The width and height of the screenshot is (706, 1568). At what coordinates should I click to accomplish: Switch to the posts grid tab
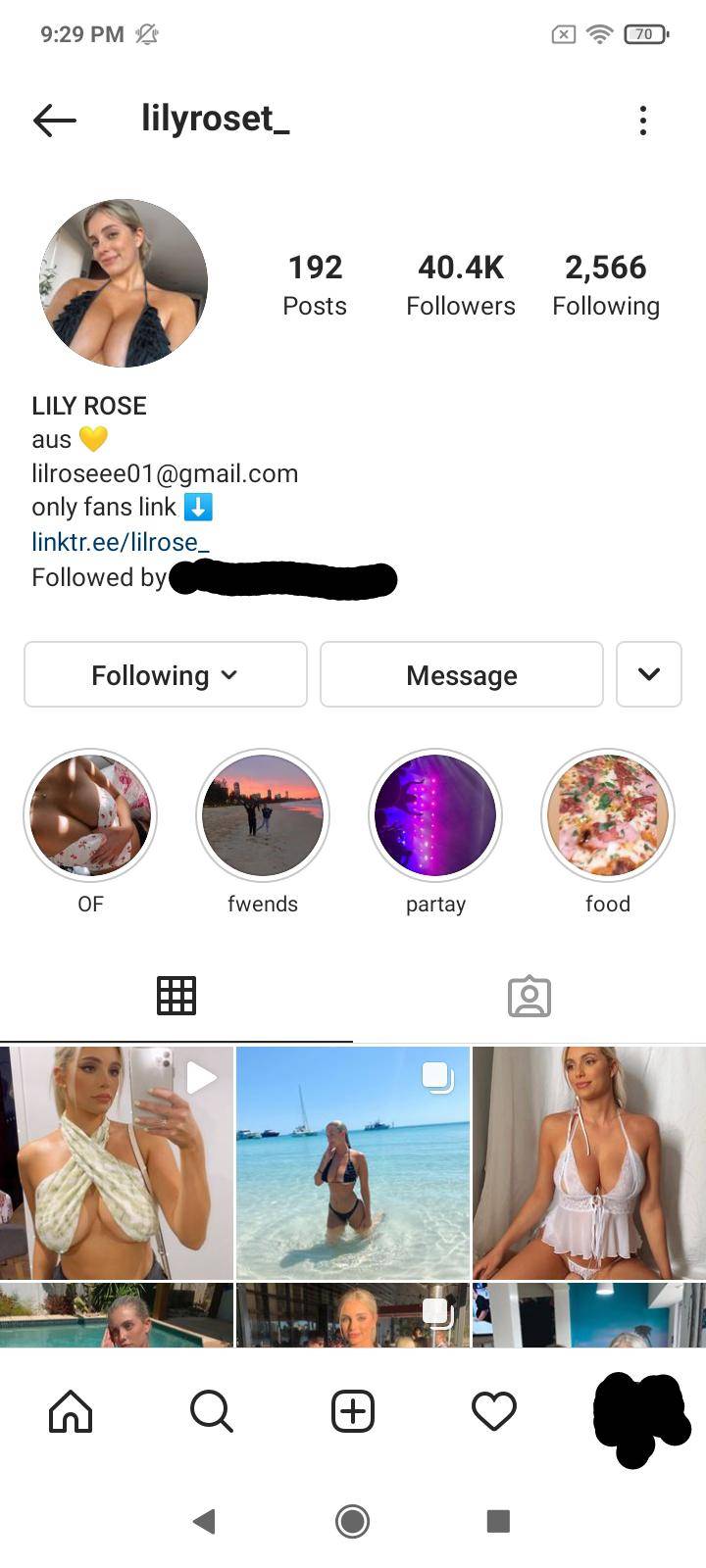pyautogui.click(x=176, y=996)
